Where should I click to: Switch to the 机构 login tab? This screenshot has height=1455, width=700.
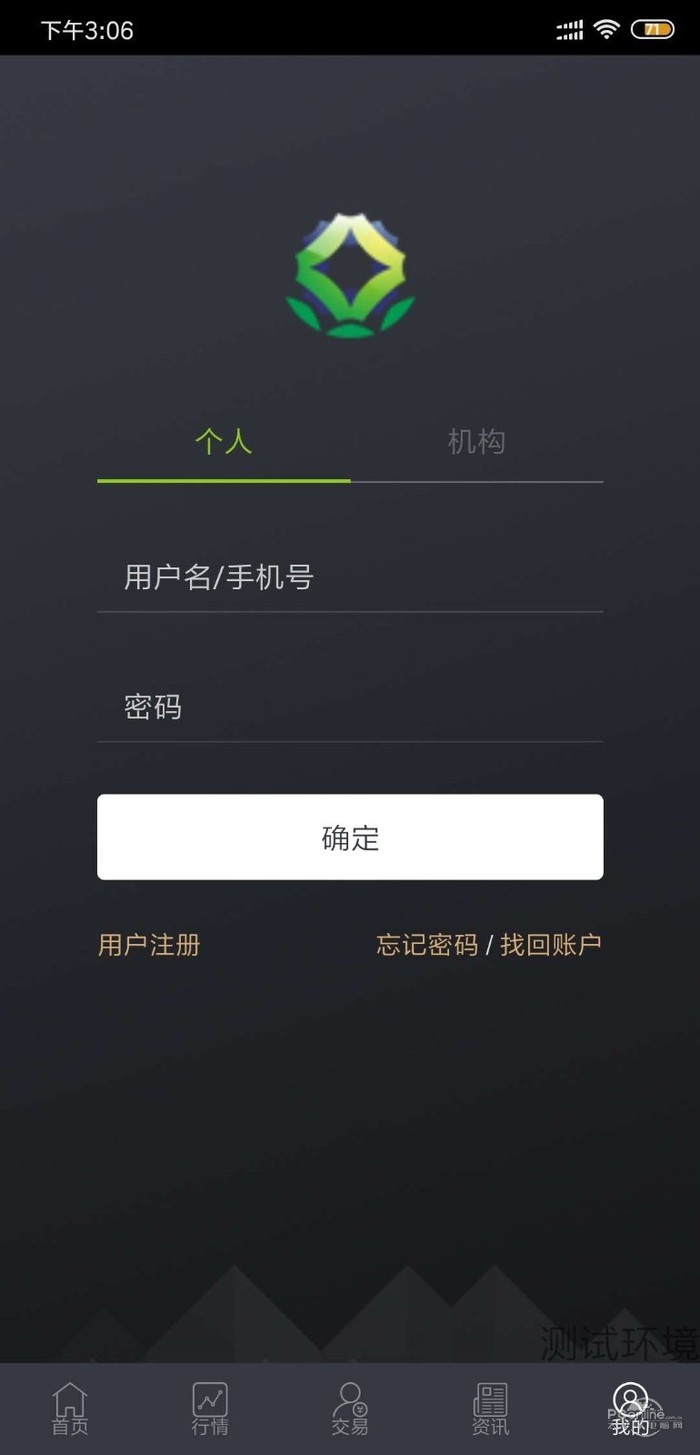click(x=476, y=442)
